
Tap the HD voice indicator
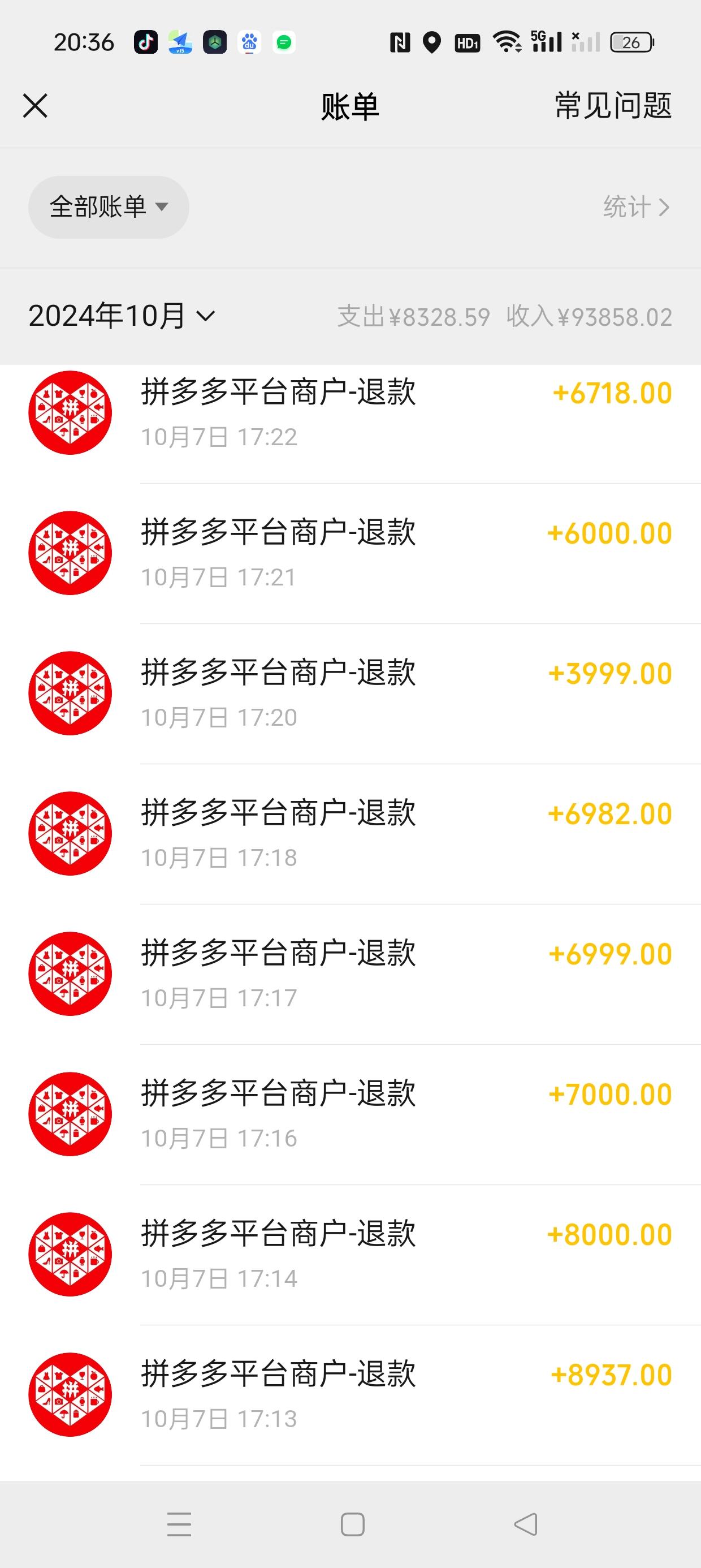pos(468,41)
